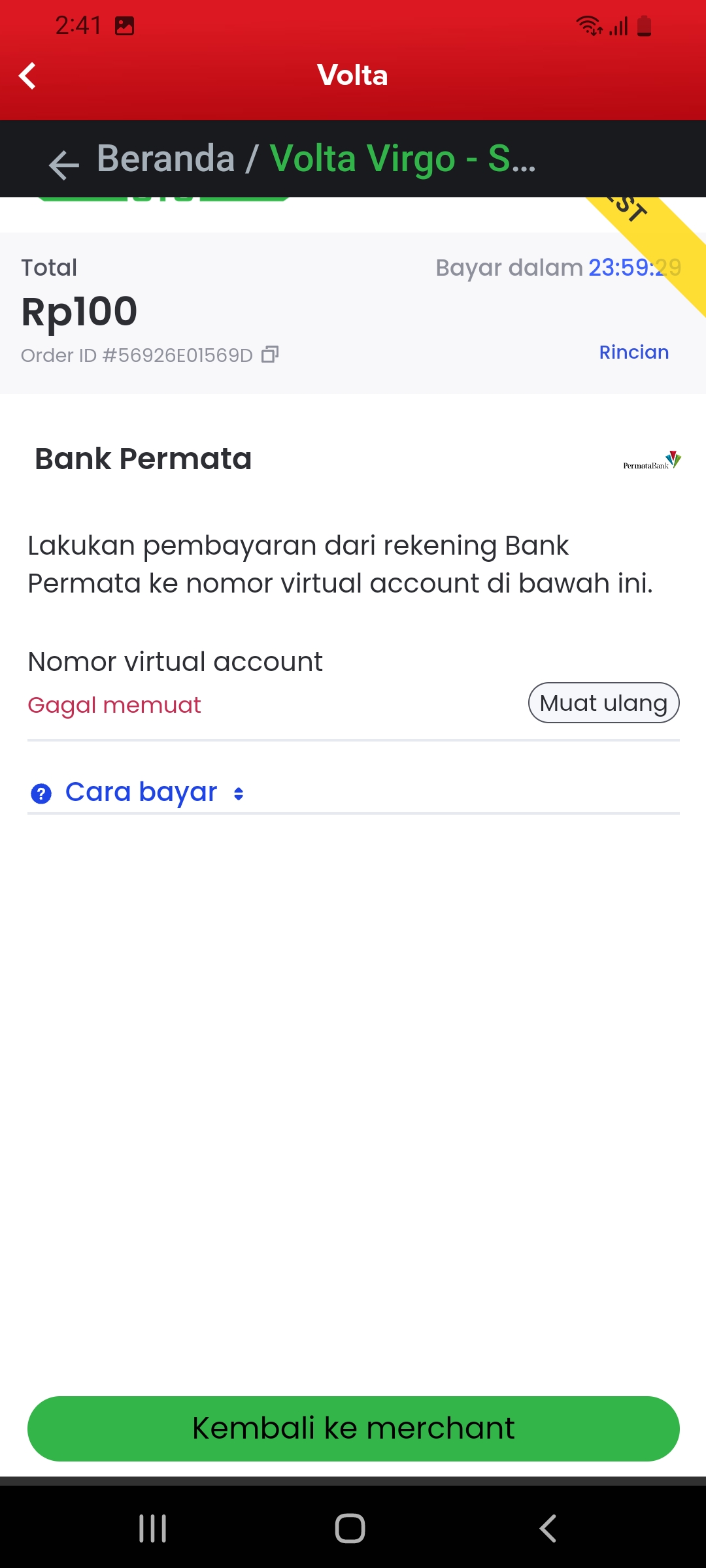Tap Muat ulang to reload virtual account

pyautogui.click(x=603, y=703)
